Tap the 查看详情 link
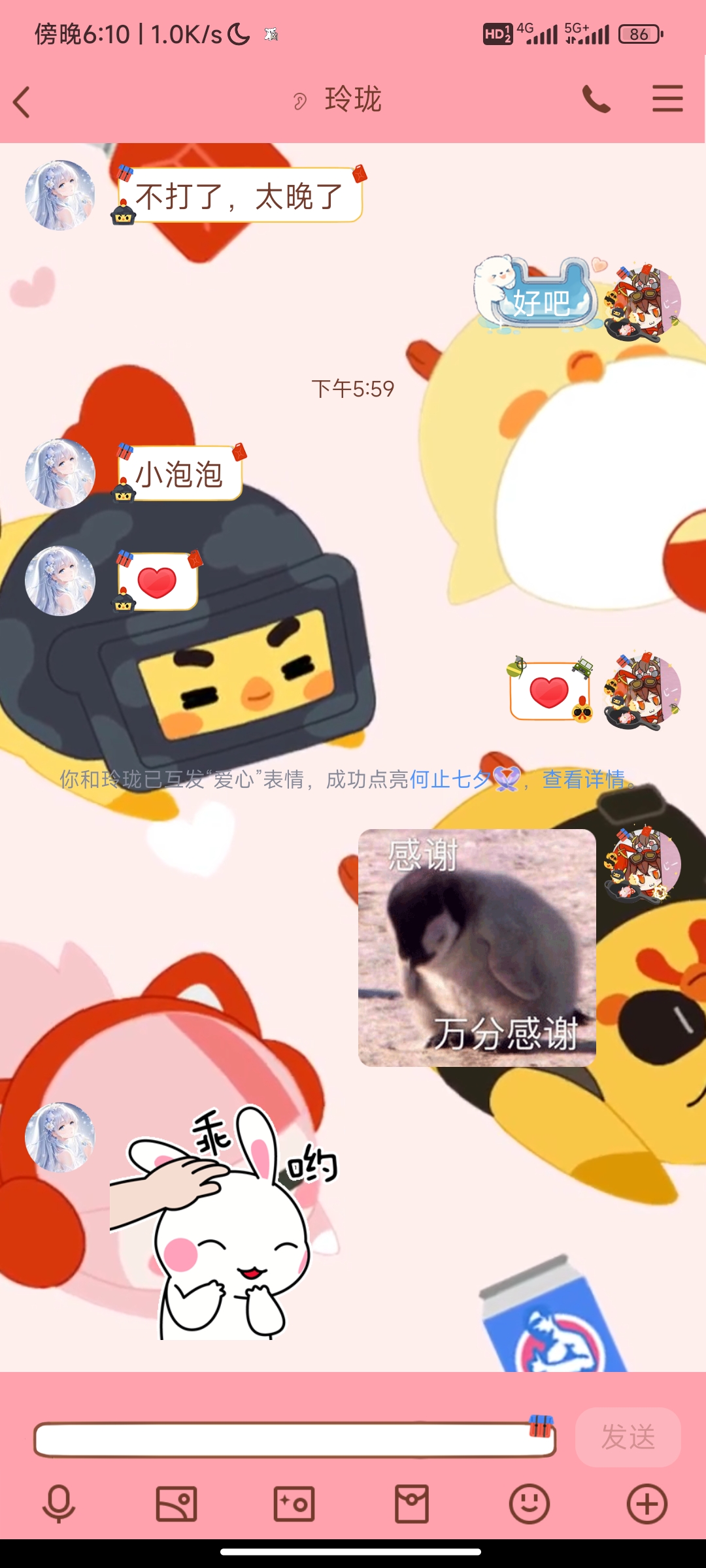This screenshot has width=706, height=1568. 583,779
